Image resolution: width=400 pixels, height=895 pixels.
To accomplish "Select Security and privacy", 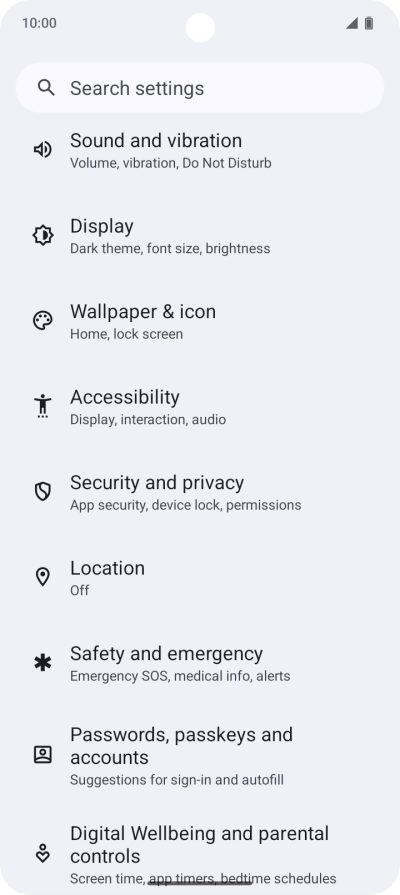I will pos(200,493).
